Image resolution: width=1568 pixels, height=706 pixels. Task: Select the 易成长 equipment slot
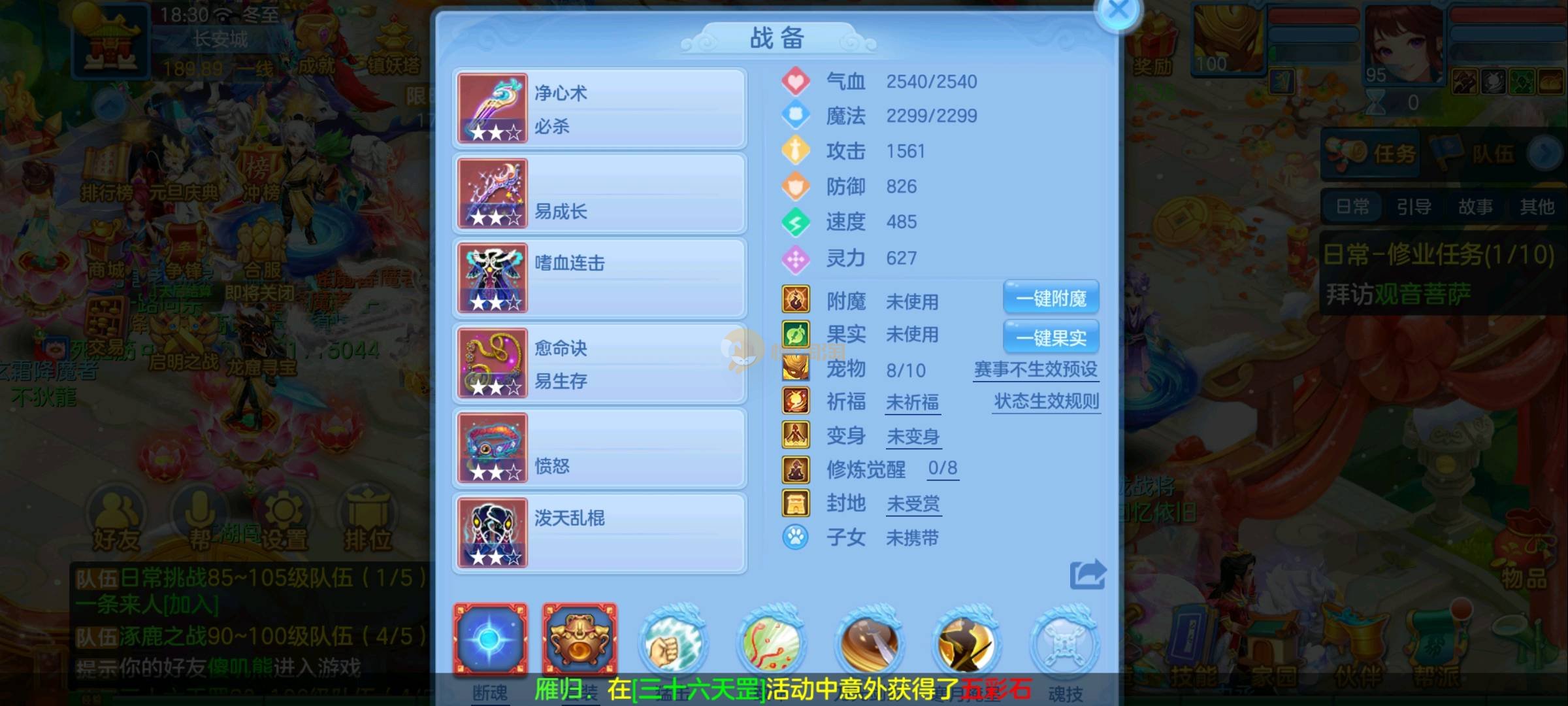tap(600, 193)
